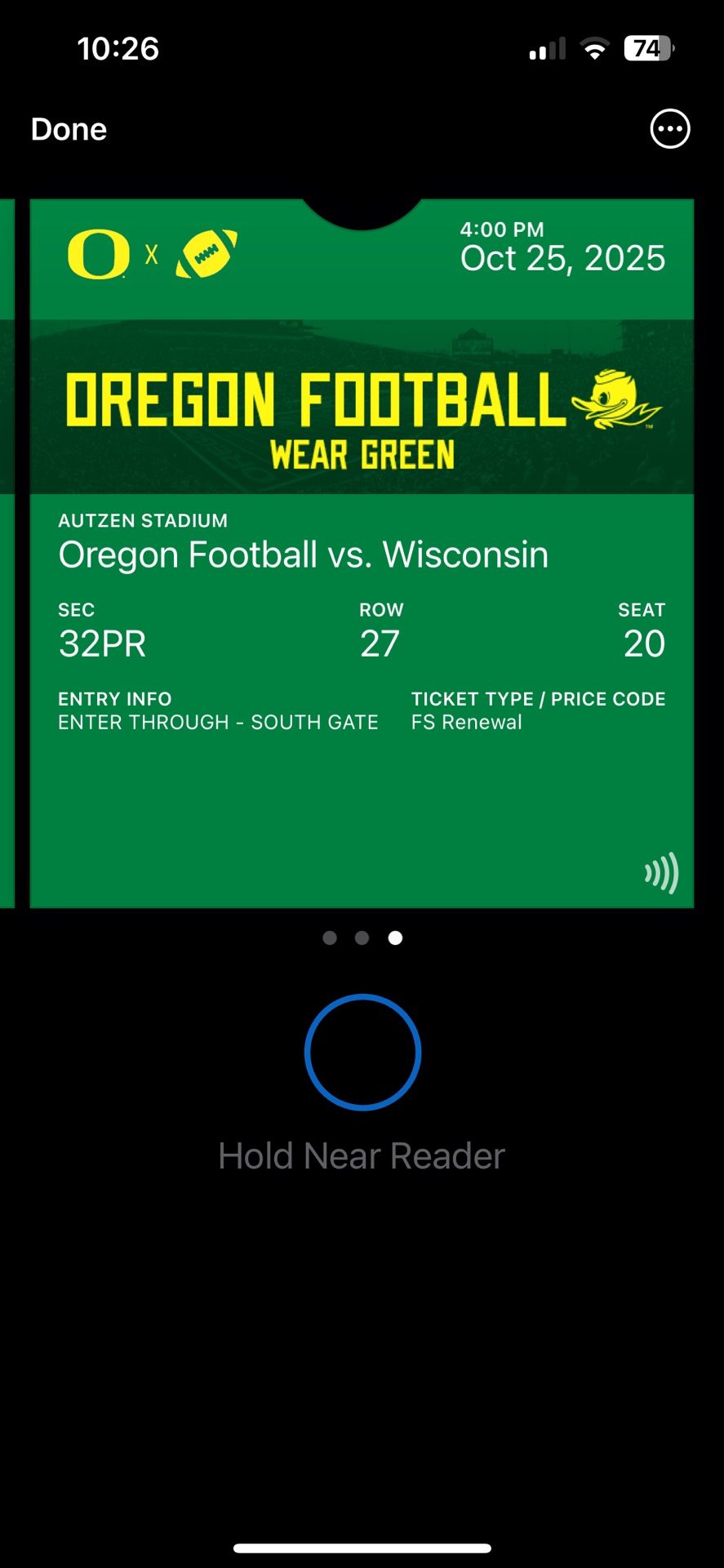This screenshot has width=724, height=1568.
Task: Tap the battery indicator showing 74
Action: coord(647,48)
